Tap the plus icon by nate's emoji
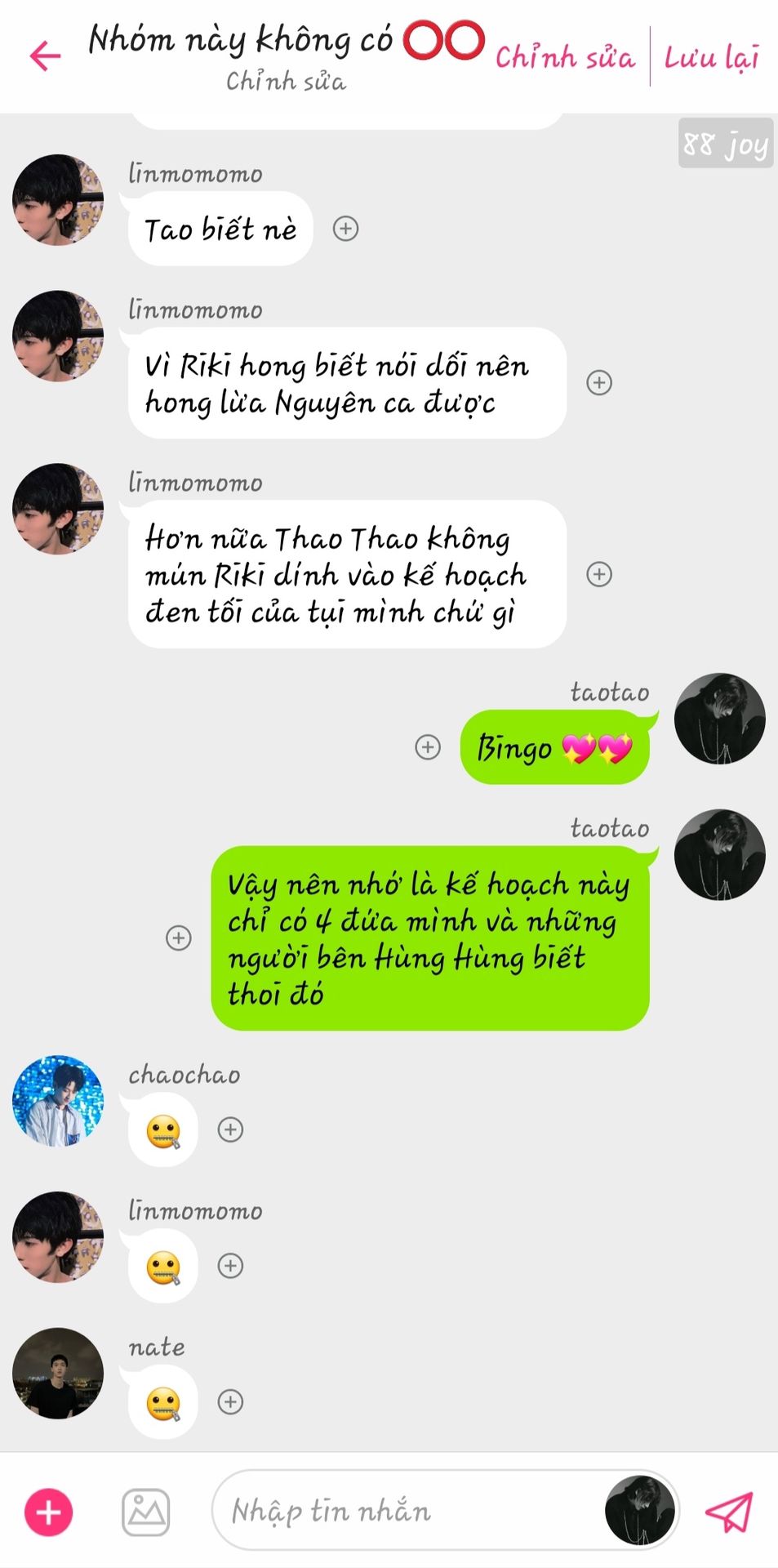778x1568 pixels. [x=230, y=1402]
